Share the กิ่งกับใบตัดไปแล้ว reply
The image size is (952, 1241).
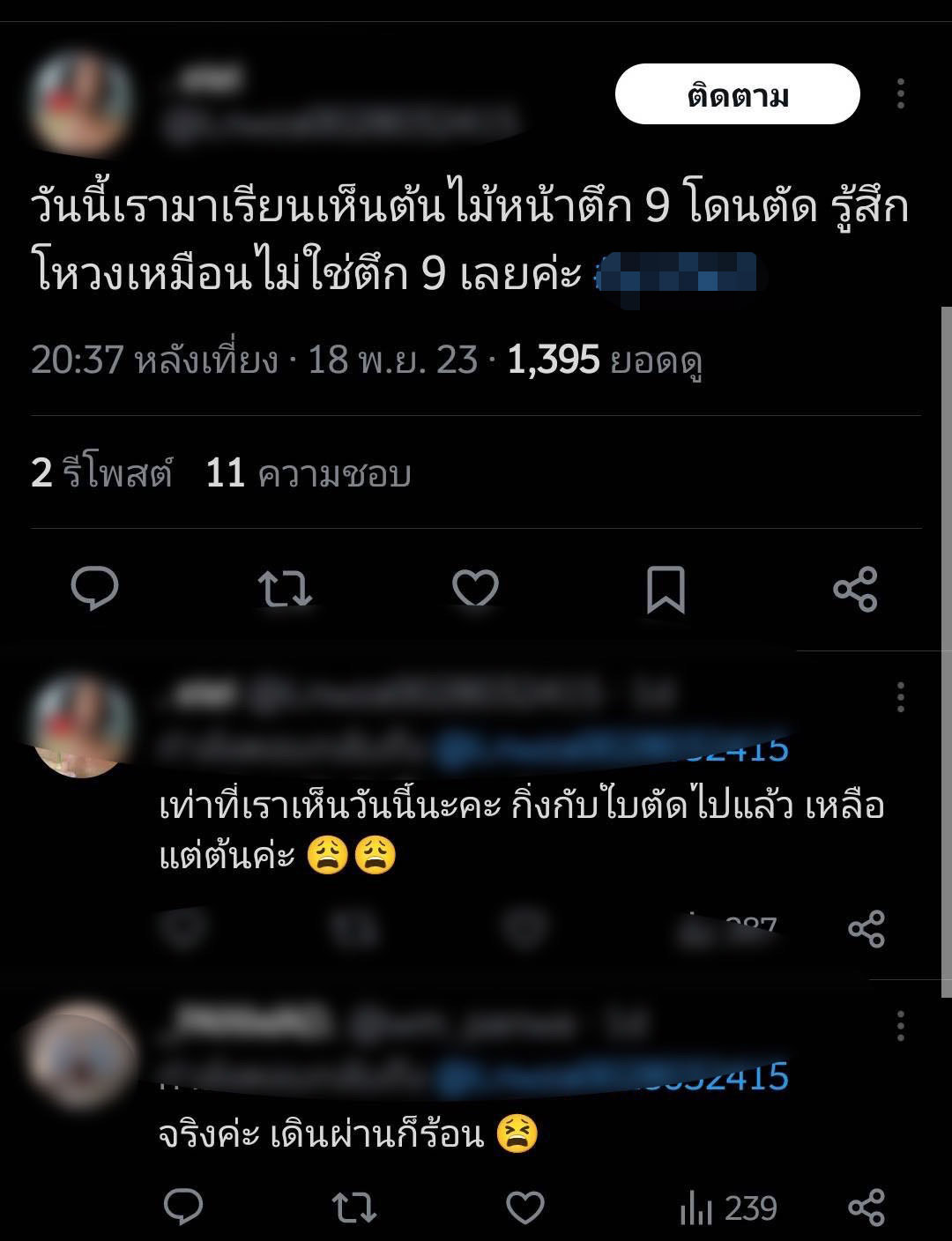(x=866, y=928)
